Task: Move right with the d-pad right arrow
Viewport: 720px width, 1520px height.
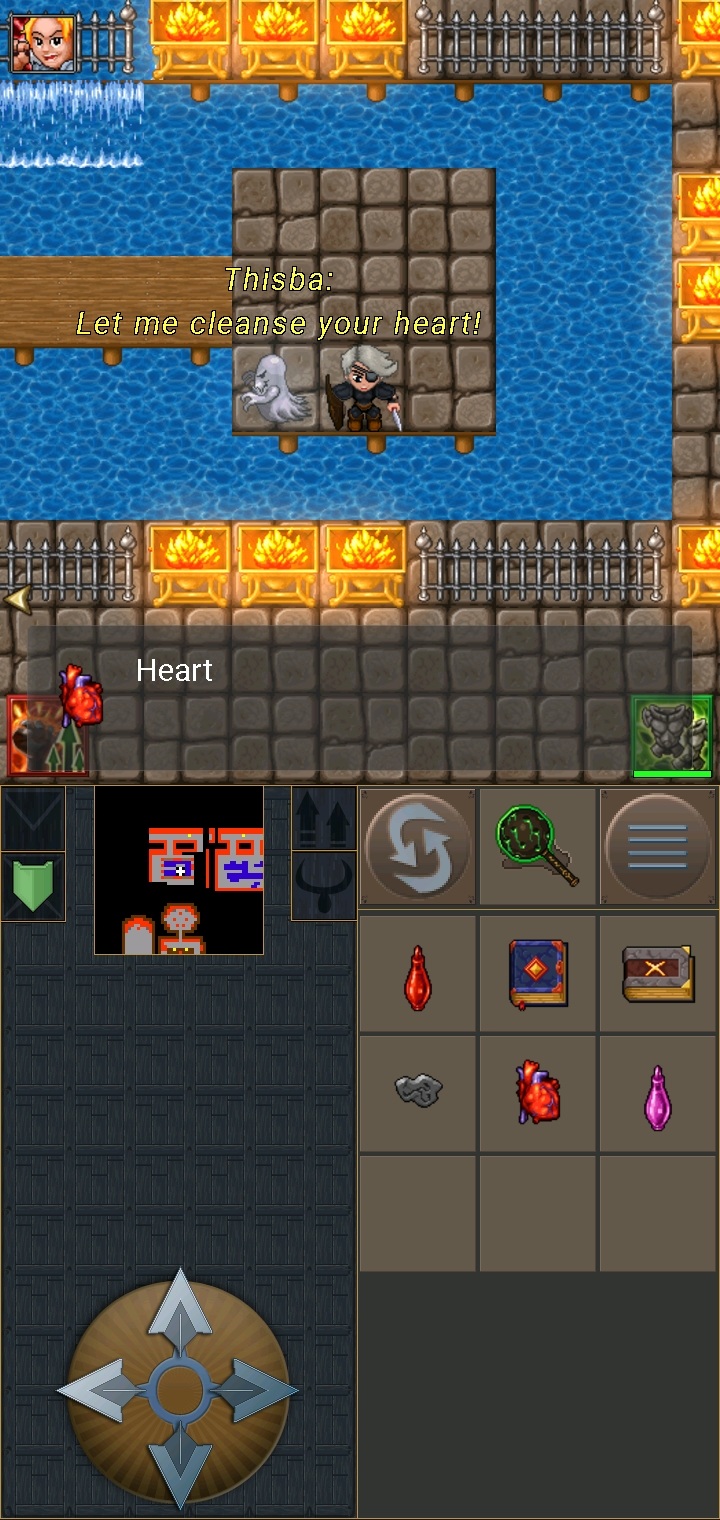Action: (x=258, y=1390)
